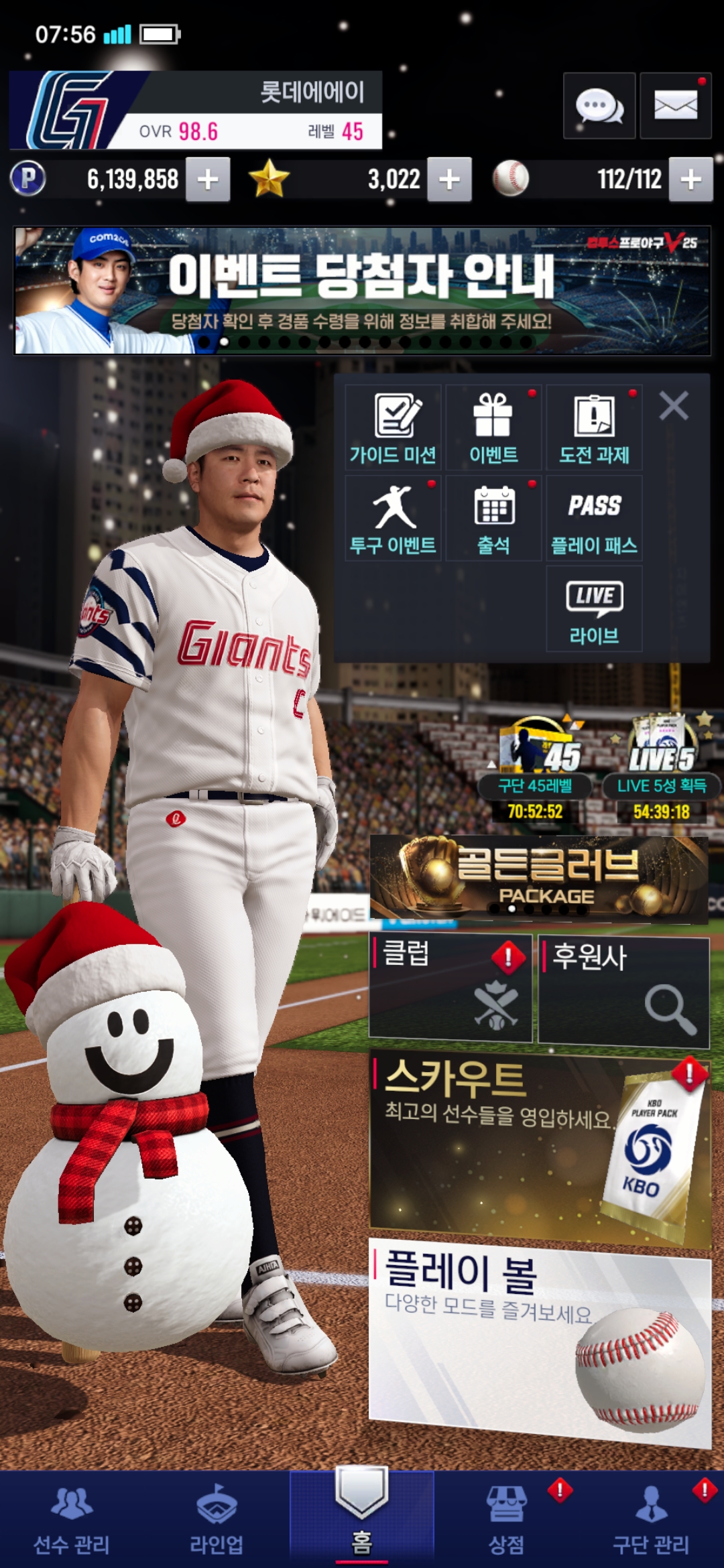Open the 후원사 tile
Screen dimensions: 724x1568
point(623,992)
